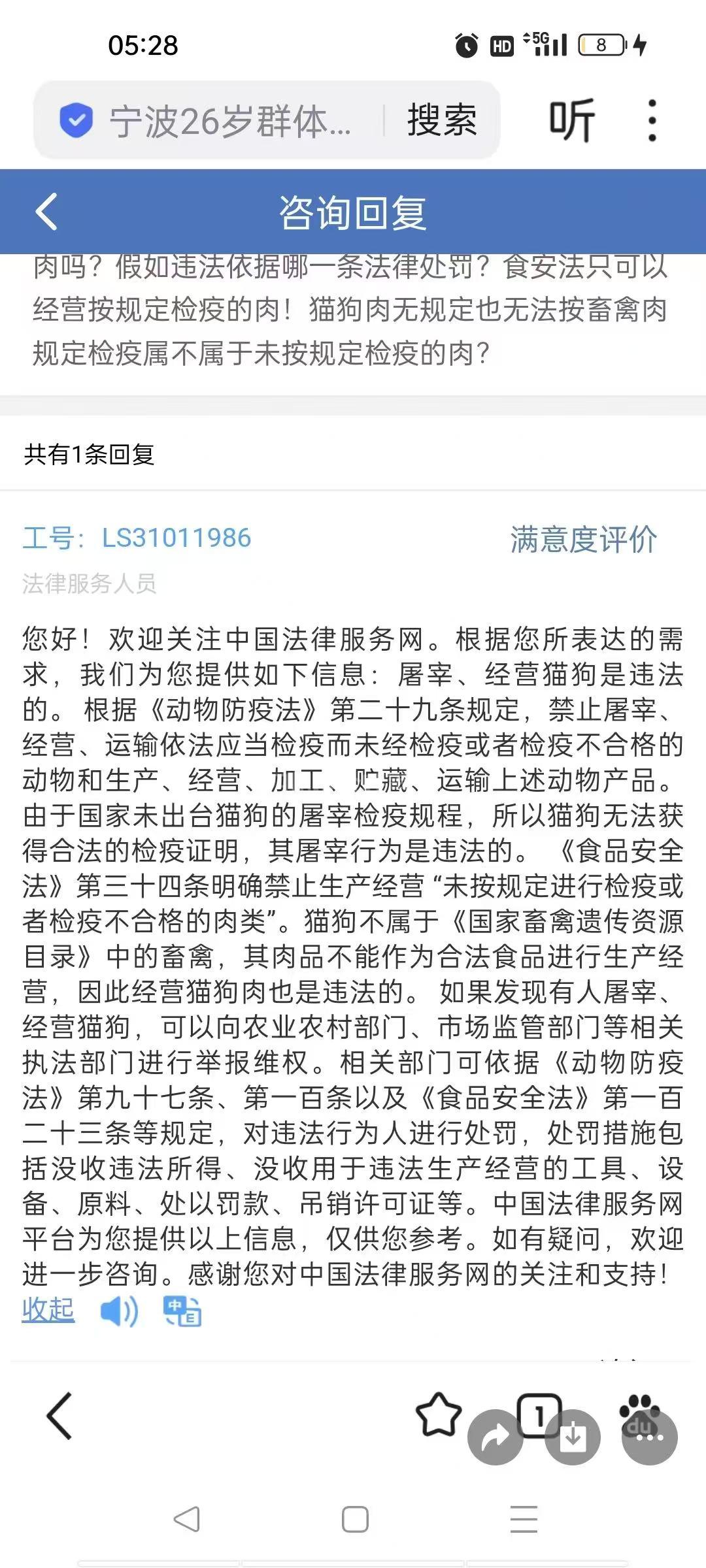Screen dimensions: 706x1568
Task: Open the three-dot overflow menu
Action: point(651,121)
